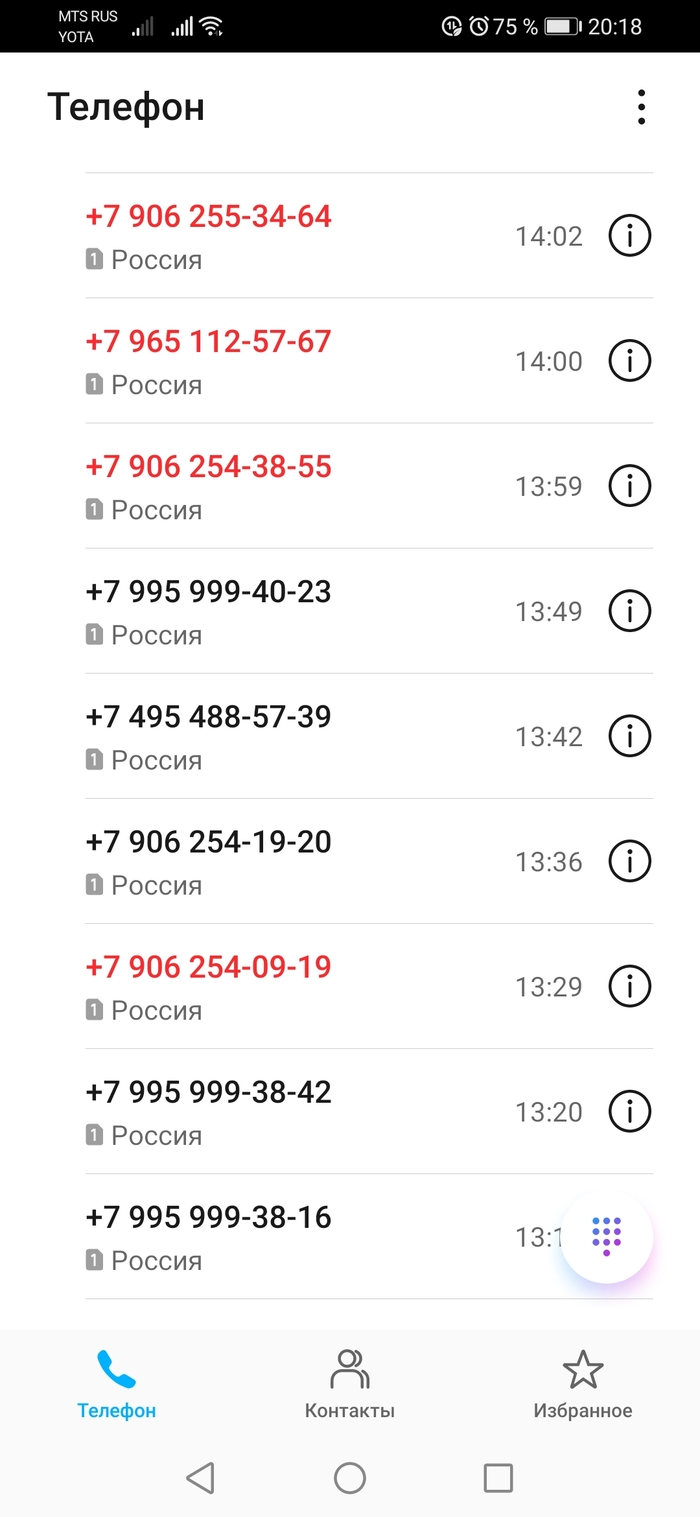Open info for +7 906 254-38-55
The height and width of the screenshot is (1517, 700).
coord(630,486)
